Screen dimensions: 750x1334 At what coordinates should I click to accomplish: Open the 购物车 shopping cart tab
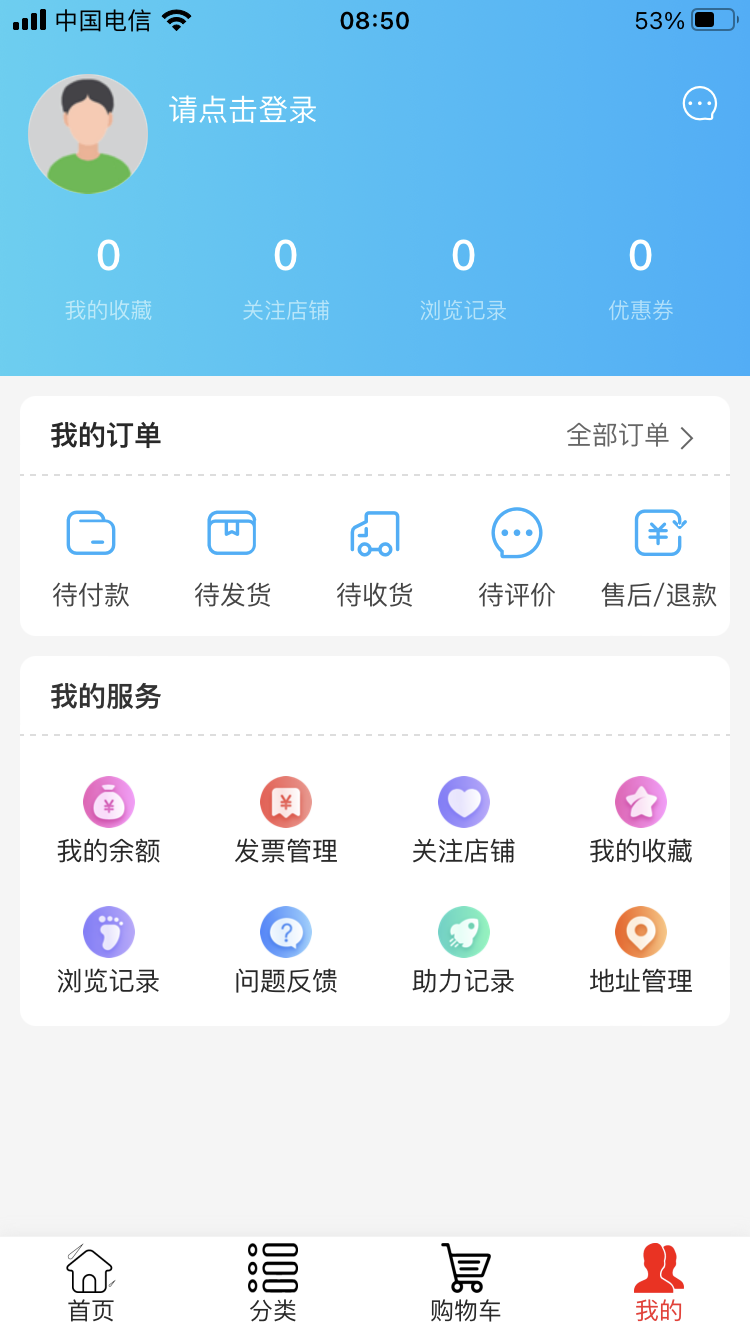pyautogui.click(x=463, y=1280)
